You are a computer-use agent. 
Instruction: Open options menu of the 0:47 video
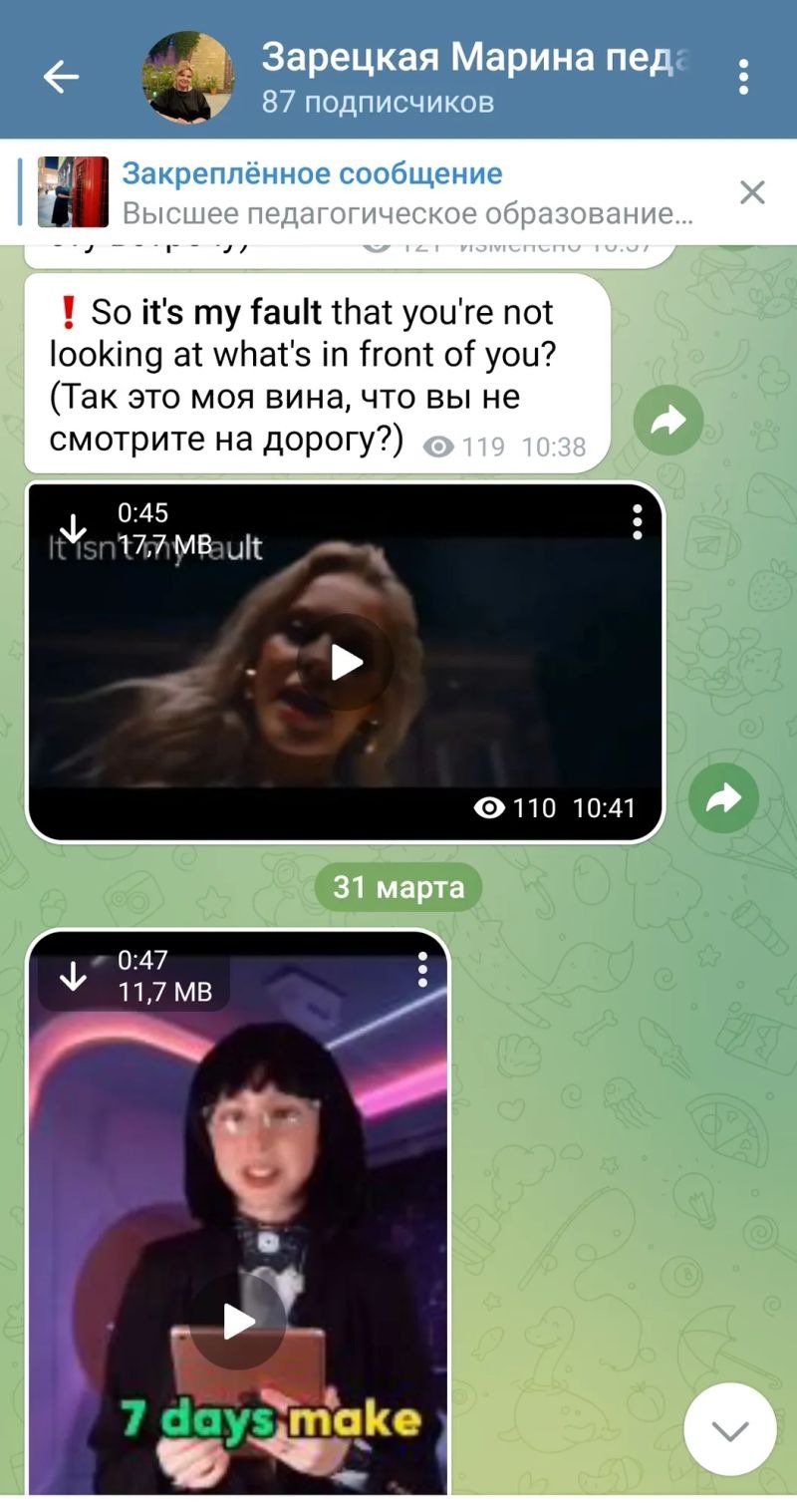(x=422, y=969)
